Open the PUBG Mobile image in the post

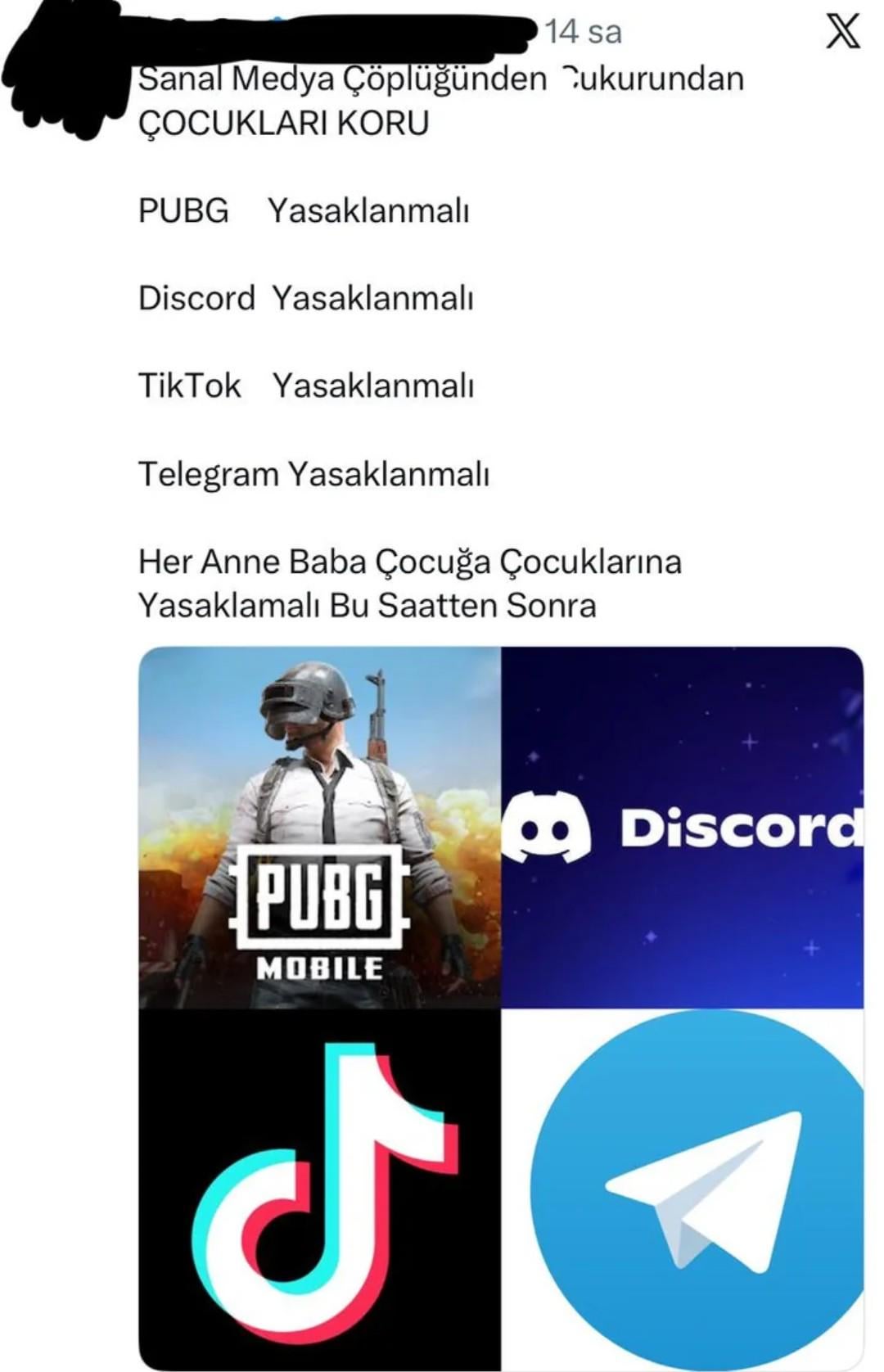click(319, 827)
